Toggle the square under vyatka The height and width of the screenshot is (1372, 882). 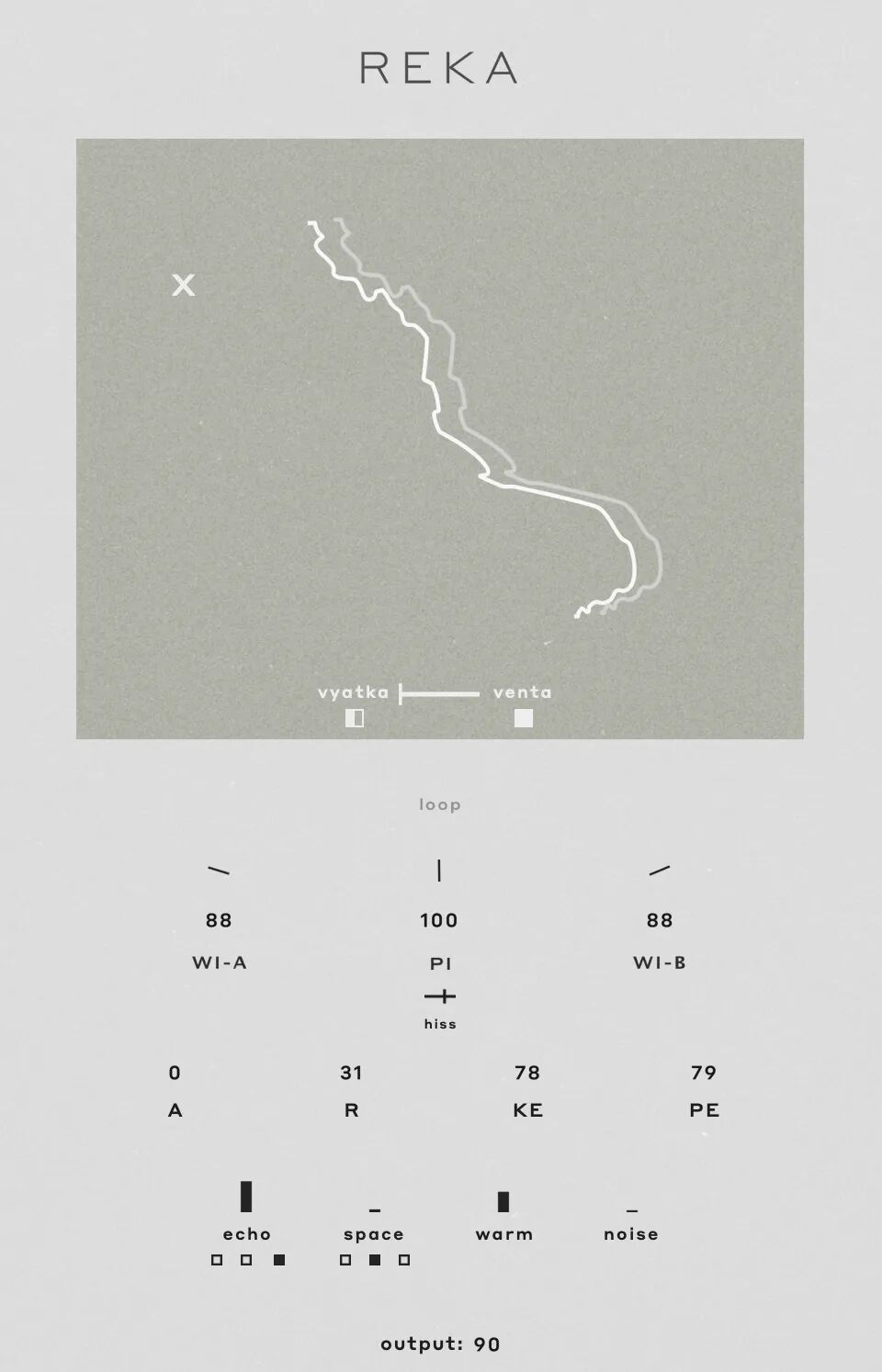(x=355, y=718)
